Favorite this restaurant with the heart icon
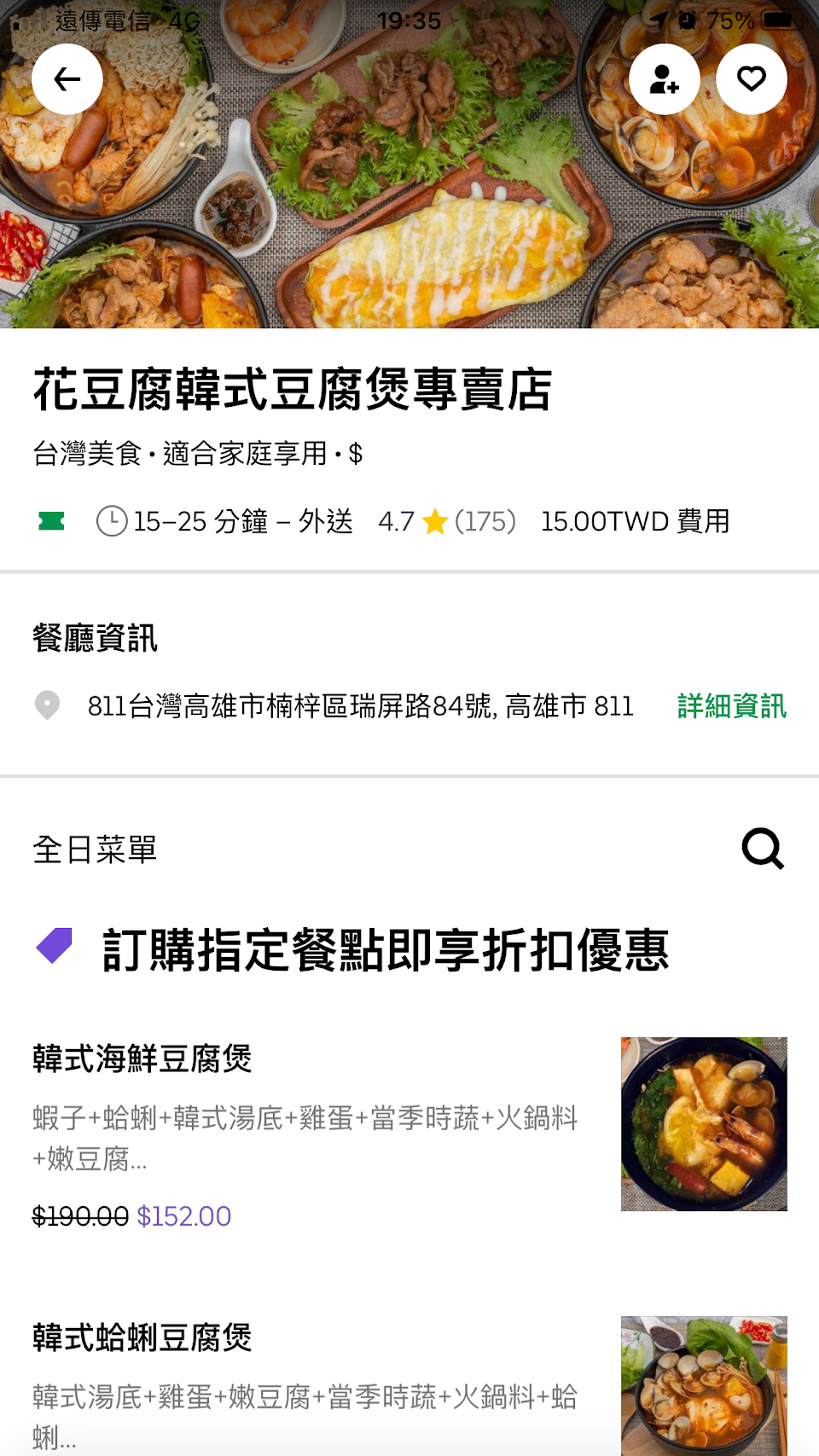Screen dimensions: 819x1456 tap(751, 79)
